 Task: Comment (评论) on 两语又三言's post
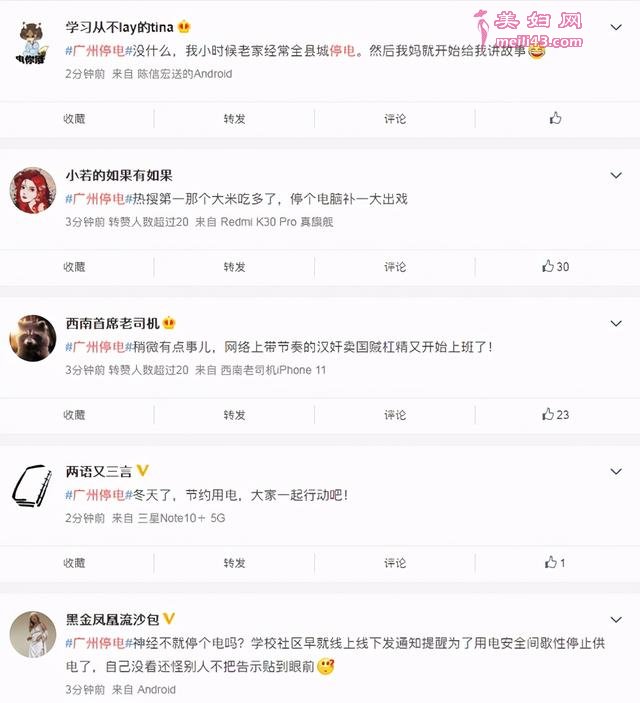tap(395, 562)
